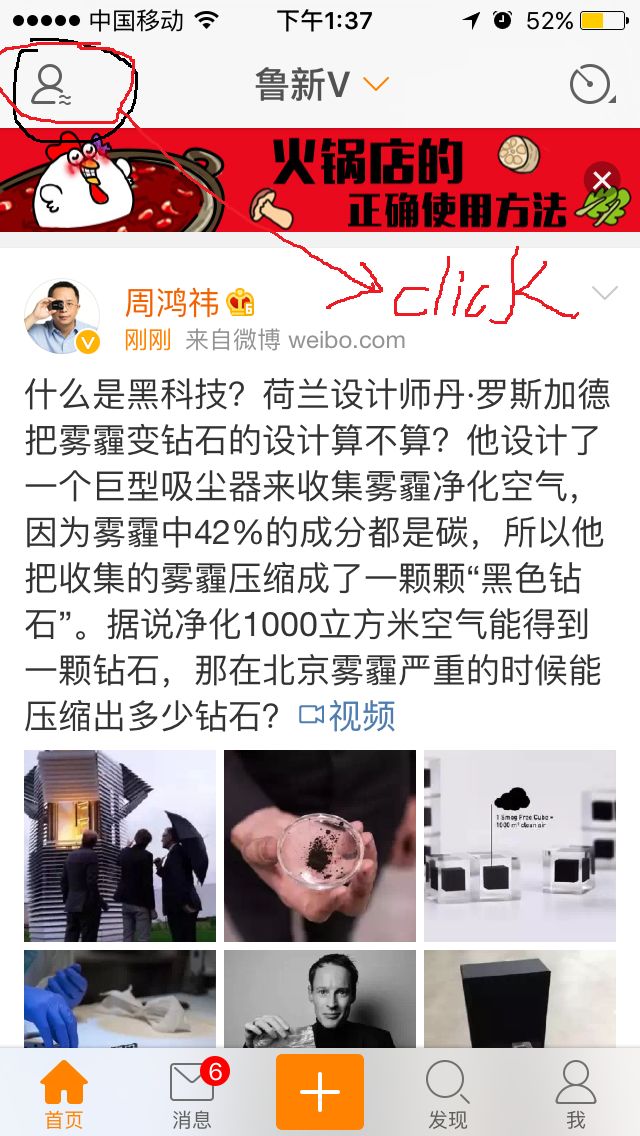Switch to the 首页 home tab
The image size is (640, 1136).
64,1093
